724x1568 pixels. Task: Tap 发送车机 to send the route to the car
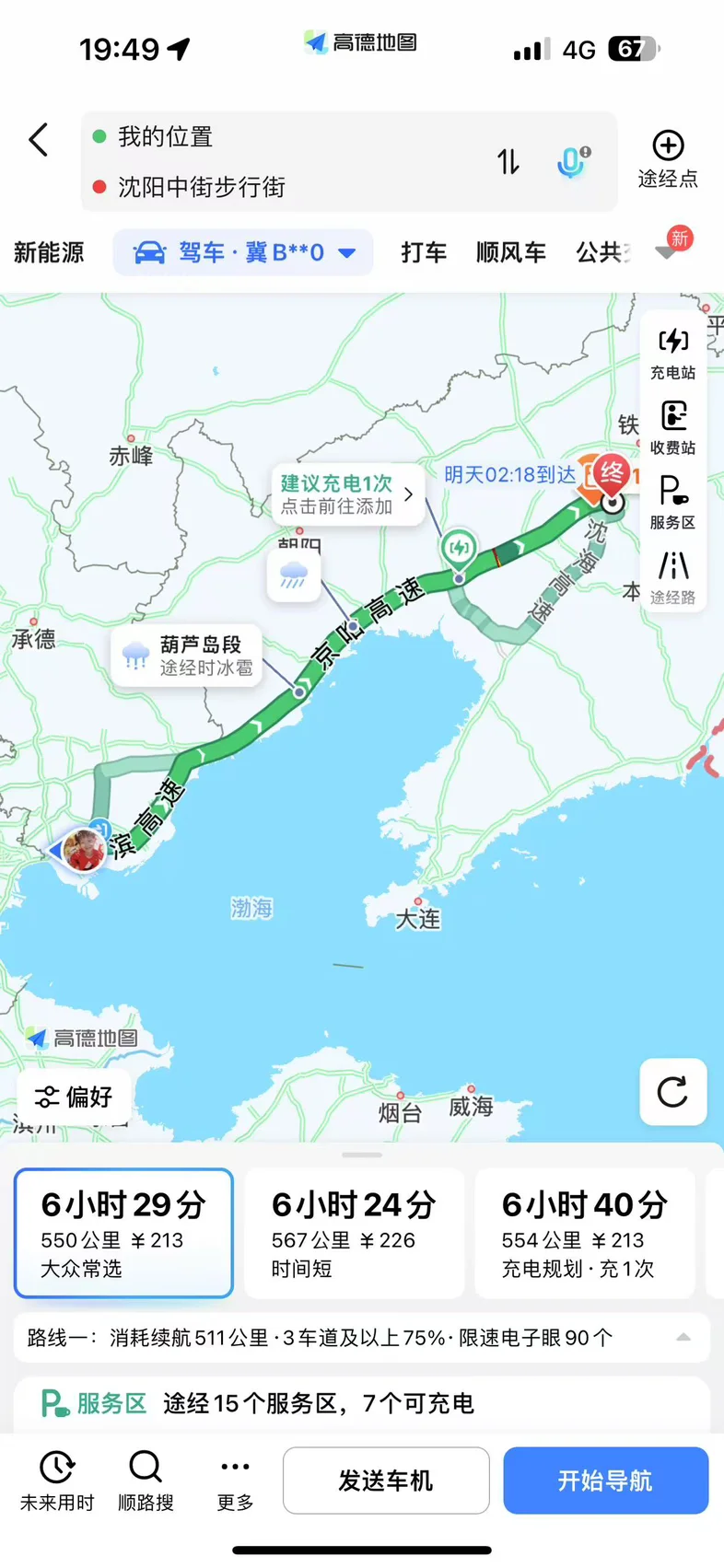[386, 1481]
